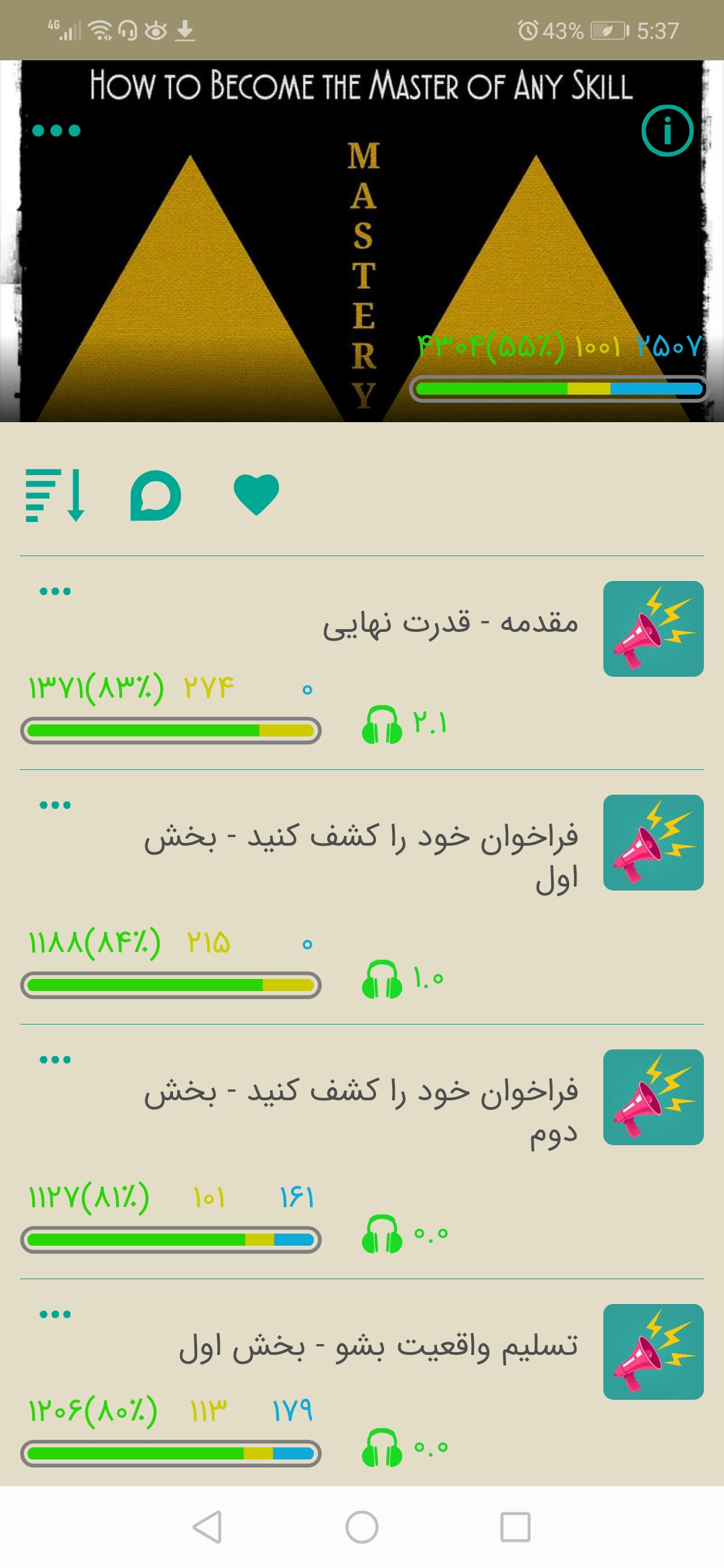Go to the home screen

[362, 1527]
